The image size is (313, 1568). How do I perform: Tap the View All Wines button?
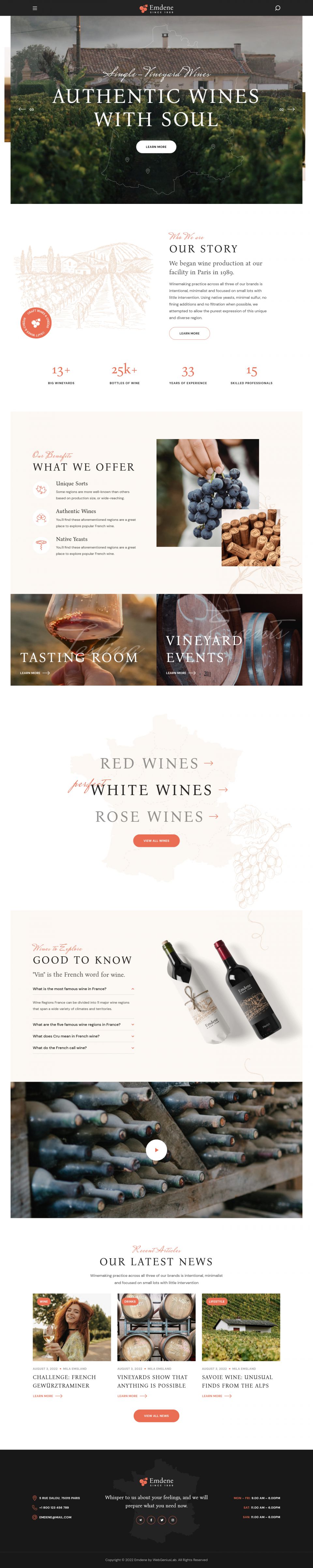pyautogui.click(x=156, y=841)
